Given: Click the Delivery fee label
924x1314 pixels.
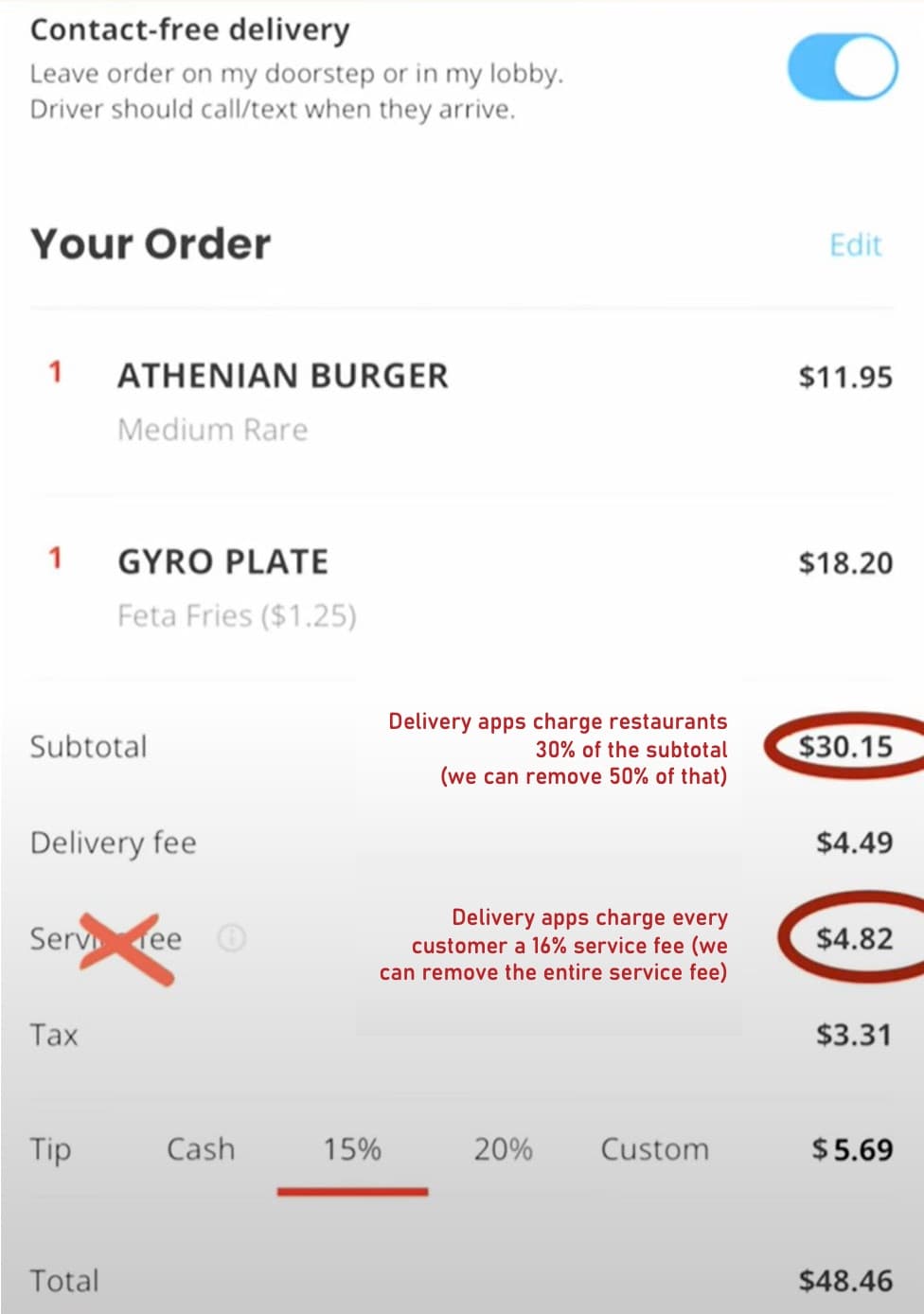Looking at the screenshot, I should pos(113,842).
